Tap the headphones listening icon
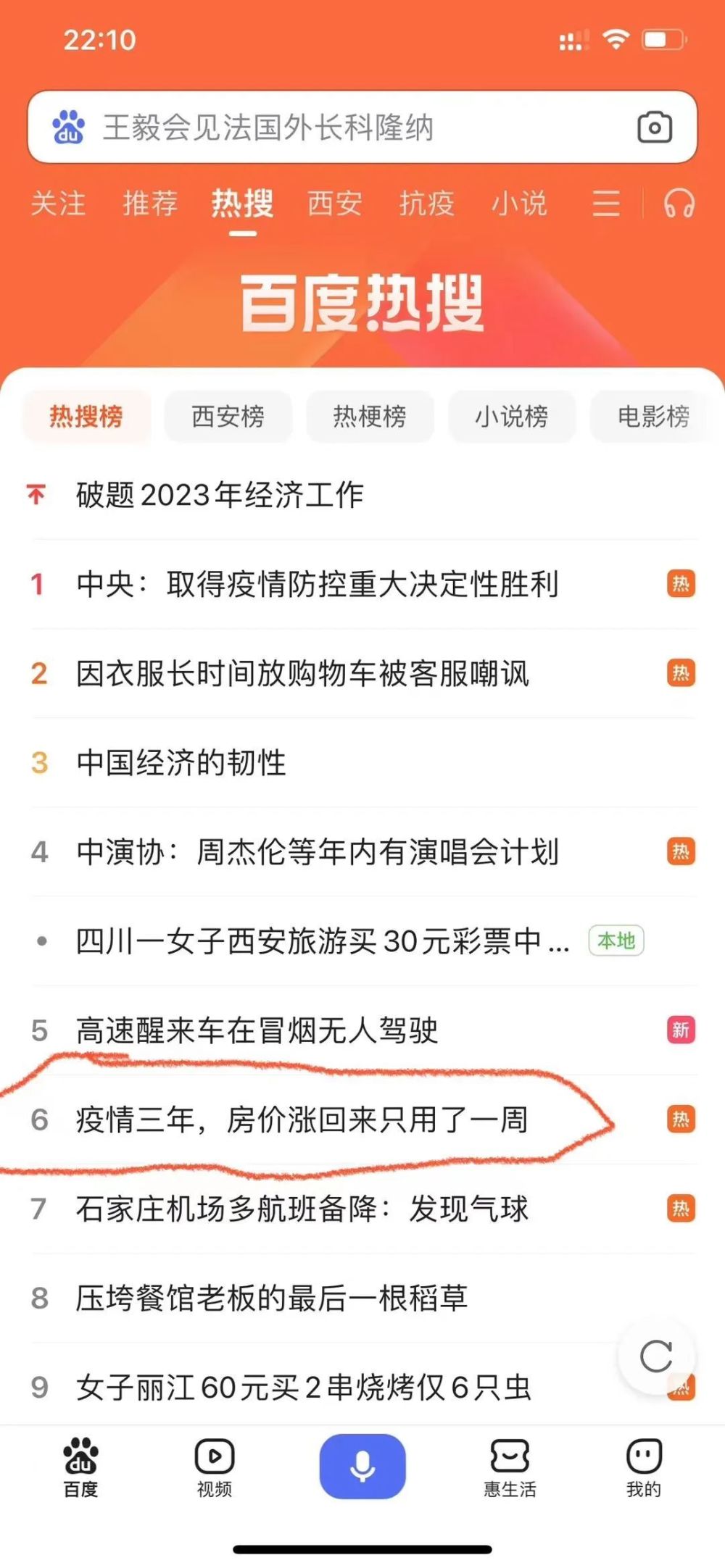 click(x=679, y=204)
